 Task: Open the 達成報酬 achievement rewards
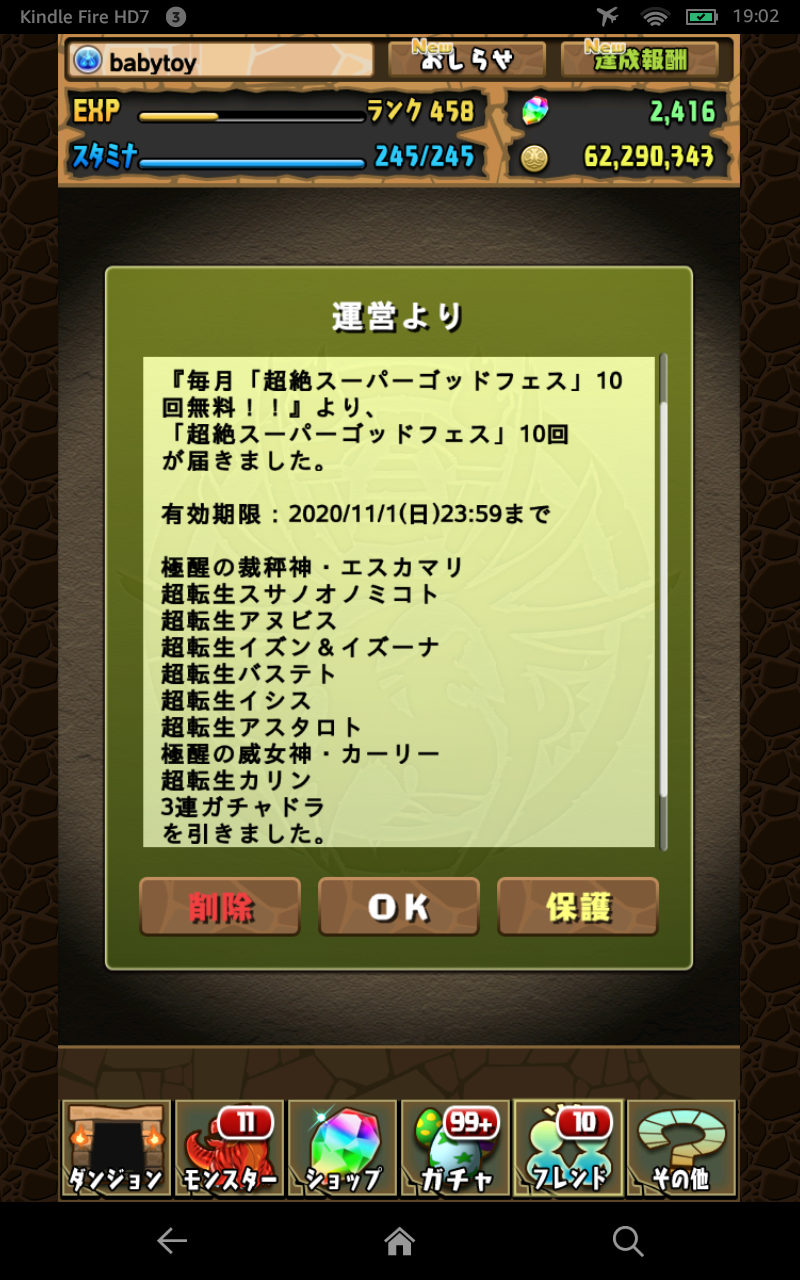click(x=638, y=60)
